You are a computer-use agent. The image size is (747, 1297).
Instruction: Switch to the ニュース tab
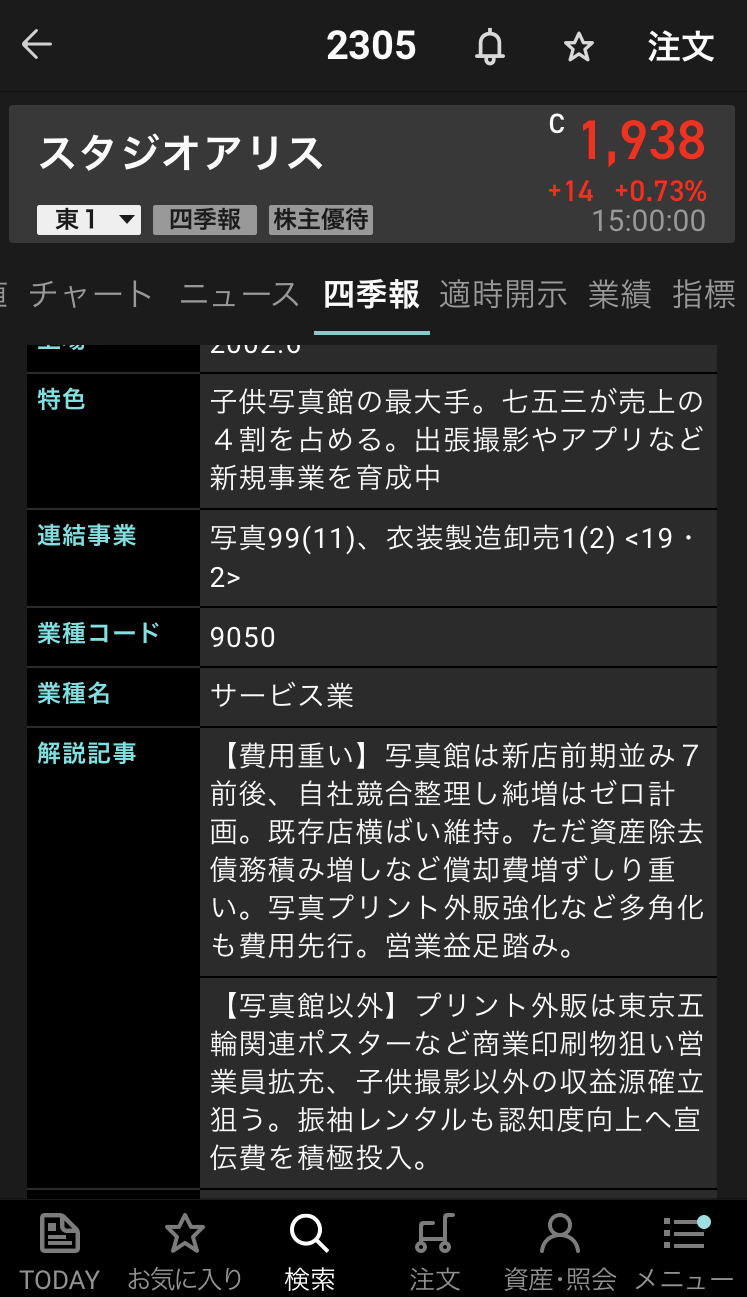(x=240, y=295)
